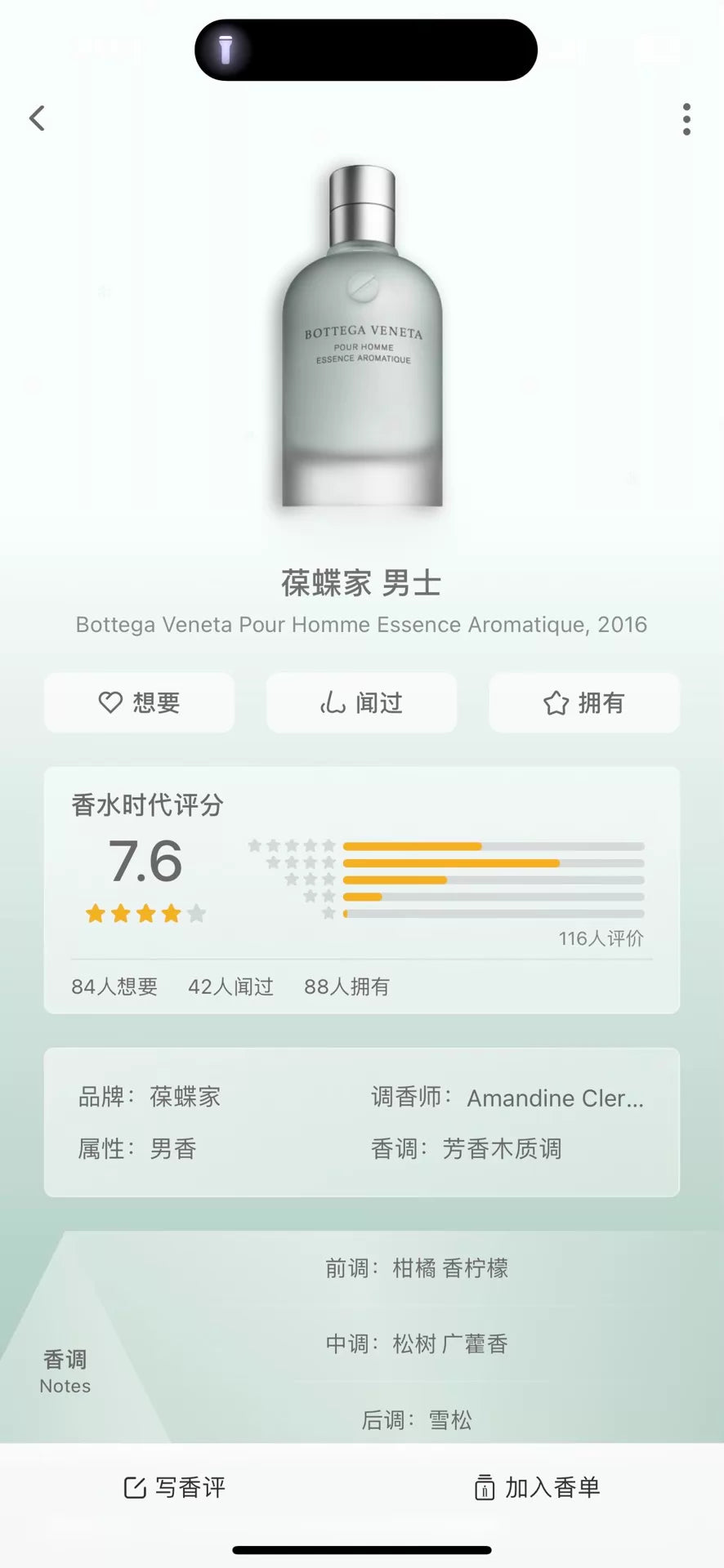
Task: Mark perfume as 想要 (want)
Action: click(x=139, y=702)
